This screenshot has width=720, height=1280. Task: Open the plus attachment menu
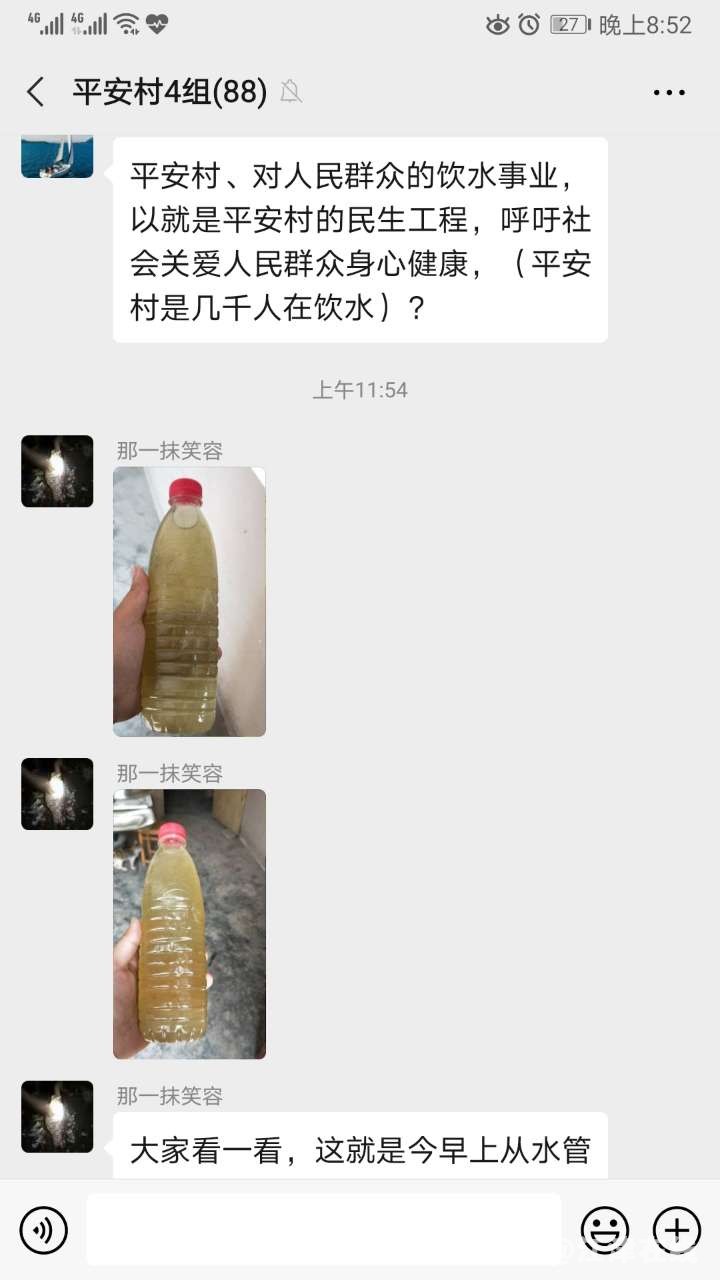click(x=677, y=1230)
